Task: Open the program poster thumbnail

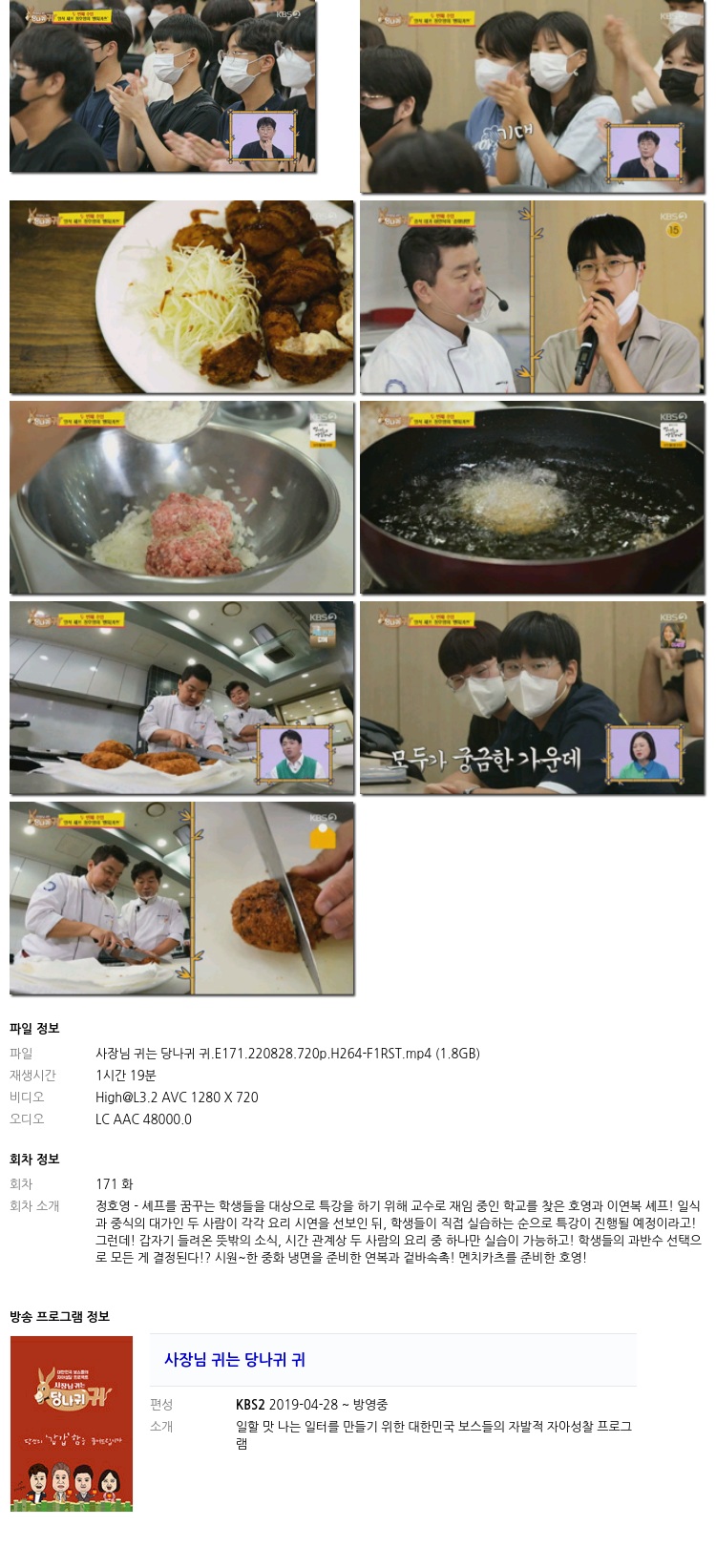Action: (x=72, y=1424)
